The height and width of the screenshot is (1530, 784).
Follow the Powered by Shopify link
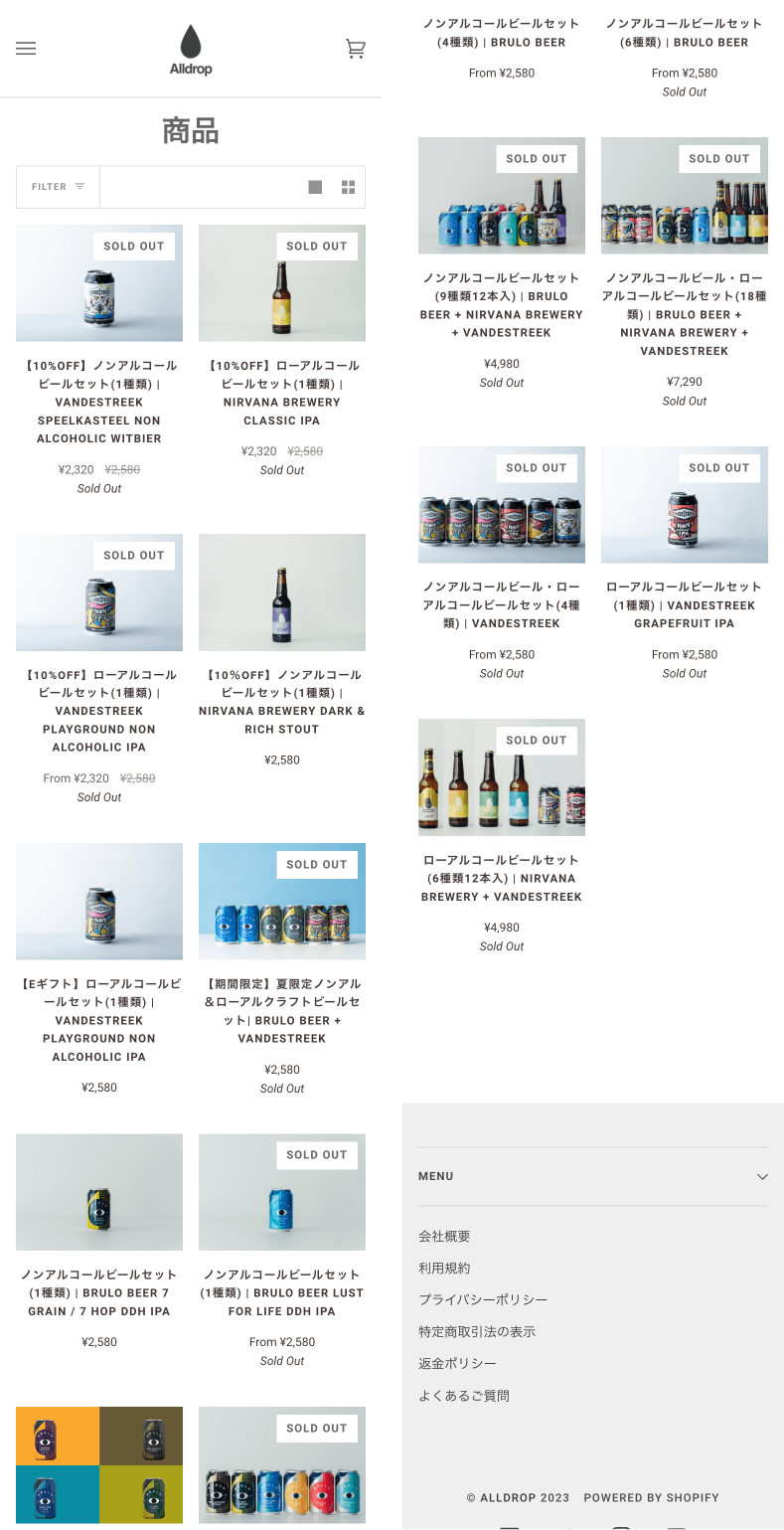coord(651,1497)
